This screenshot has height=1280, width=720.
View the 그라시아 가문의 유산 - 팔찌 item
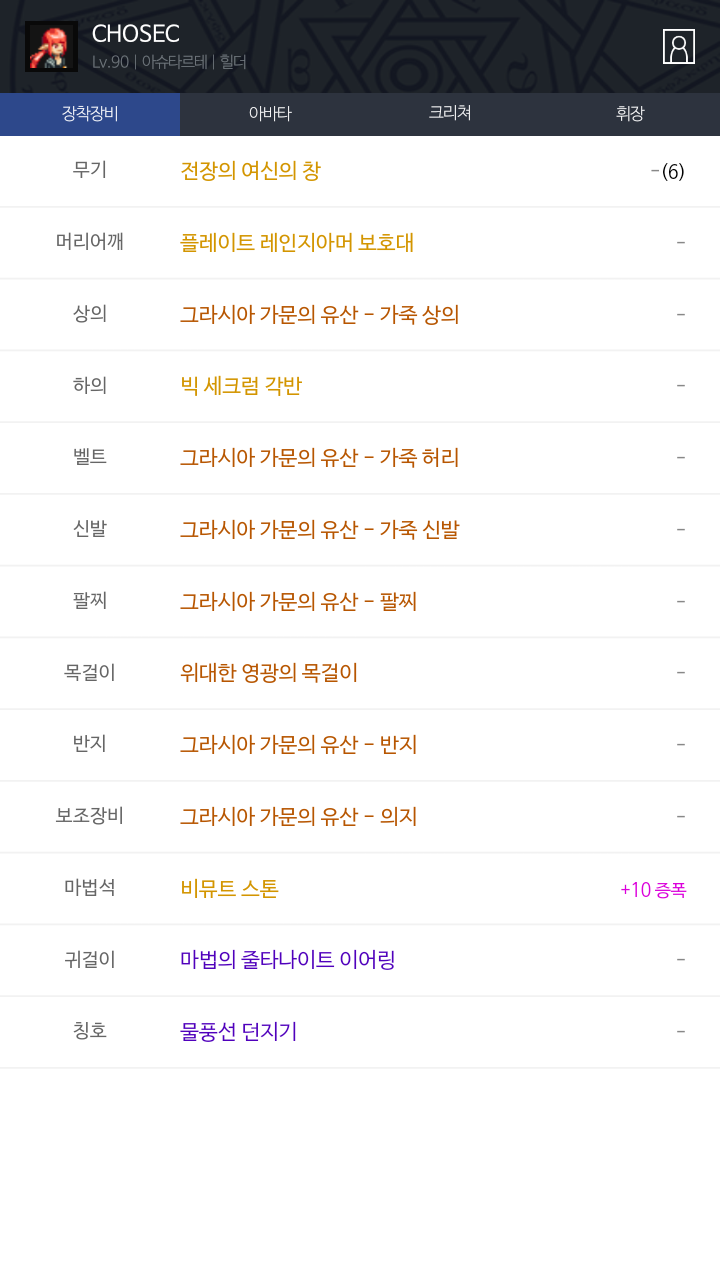click(x=298, y=602)
